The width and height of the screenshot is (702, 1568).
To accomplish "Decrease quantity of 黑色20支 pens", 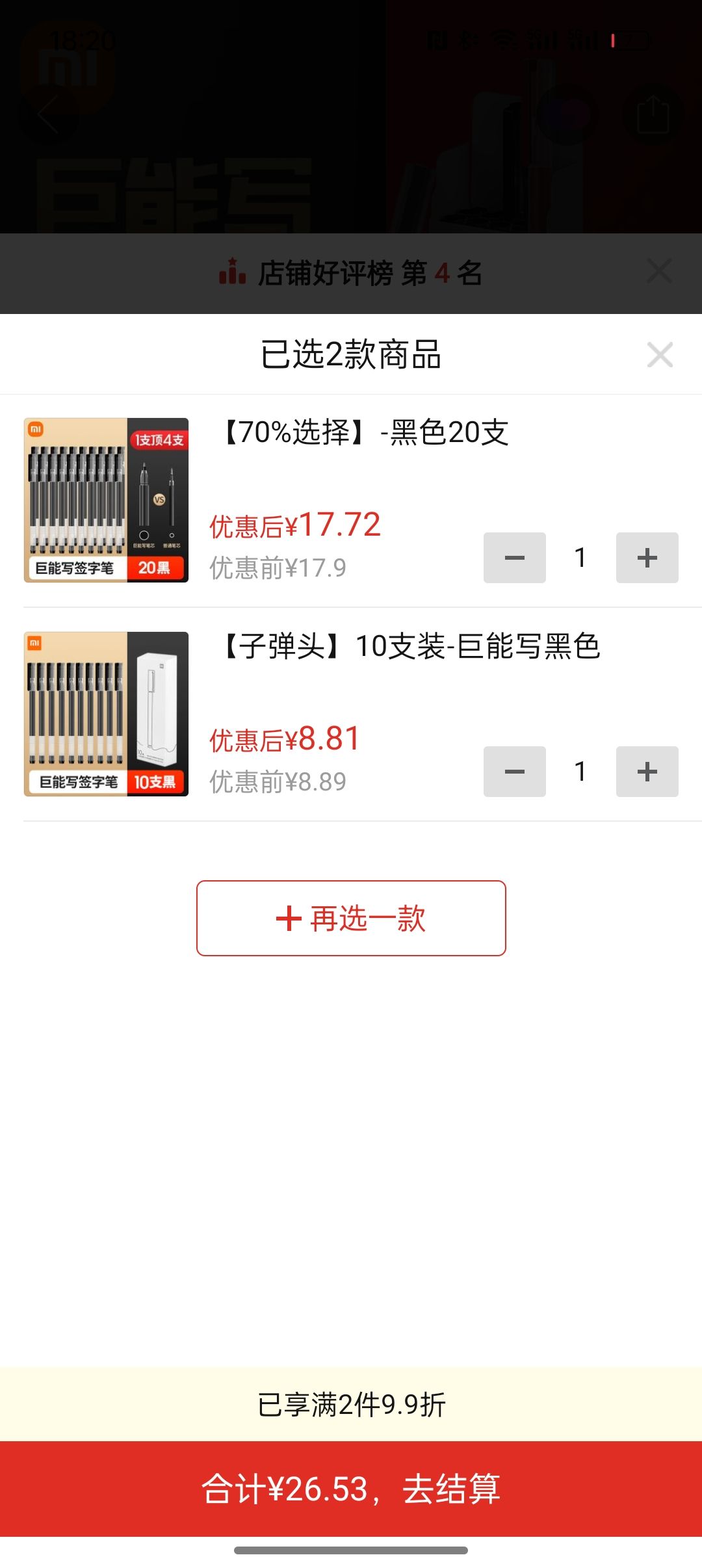I will (514, 558).
